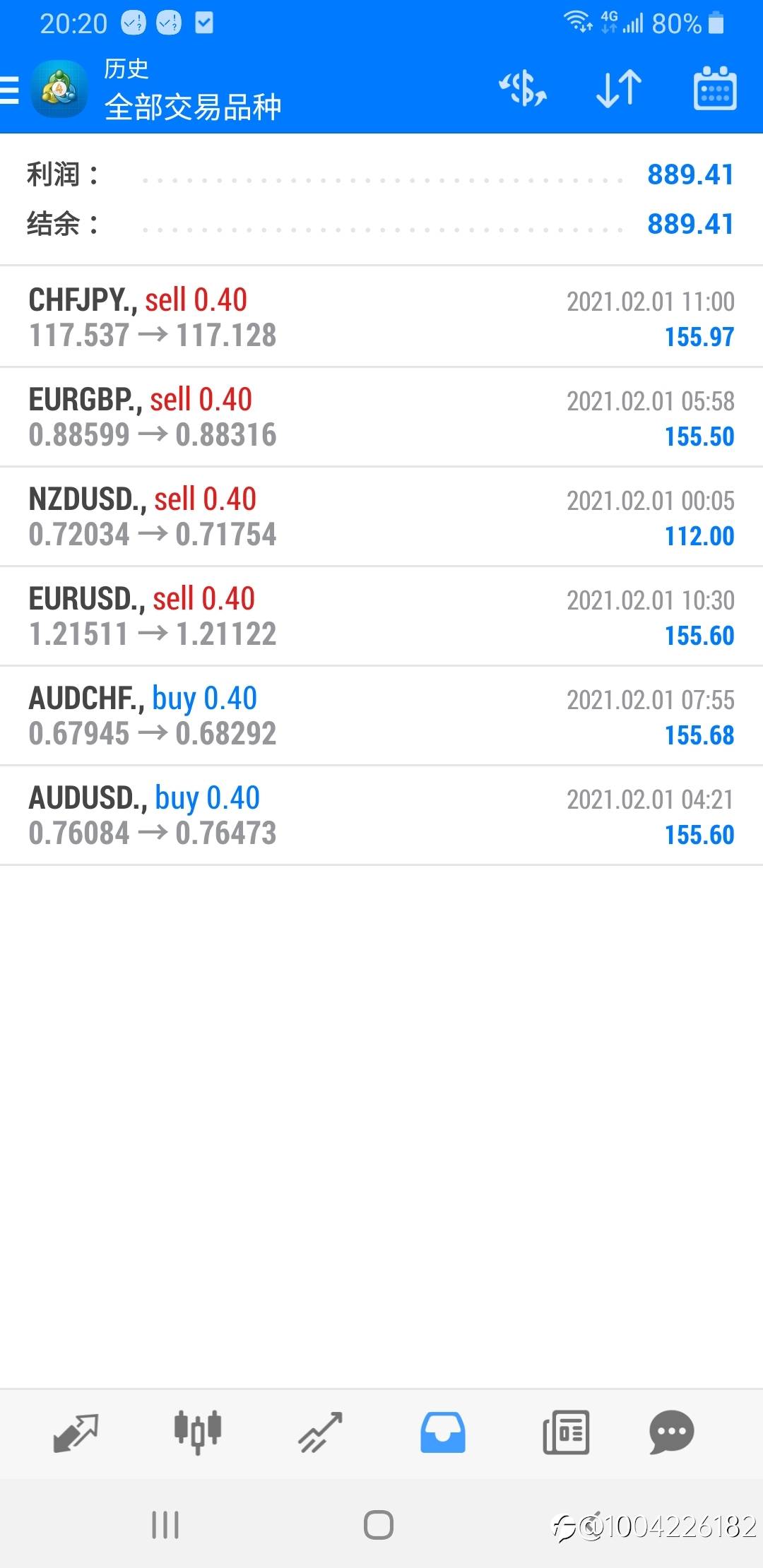View the EURUSD sell trade details
763x1568 pixels.
(x=381, y=616)
